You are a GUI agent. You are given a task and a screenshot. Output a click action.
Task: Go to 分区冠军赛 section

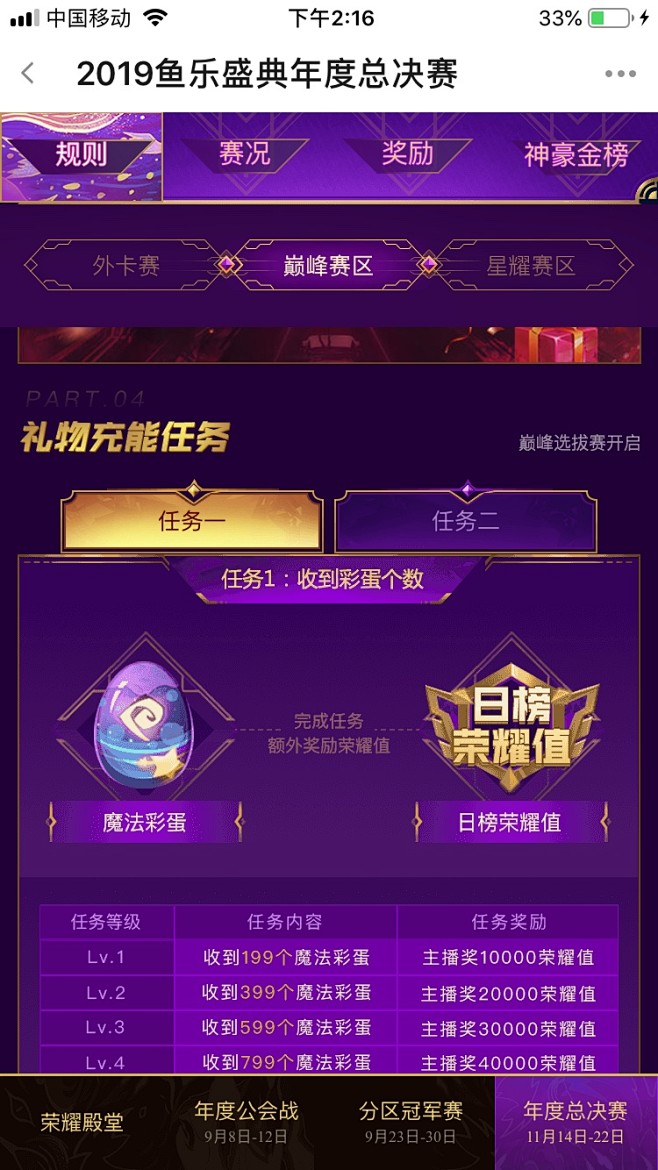pyautogui.click(x=411, y=1122)
